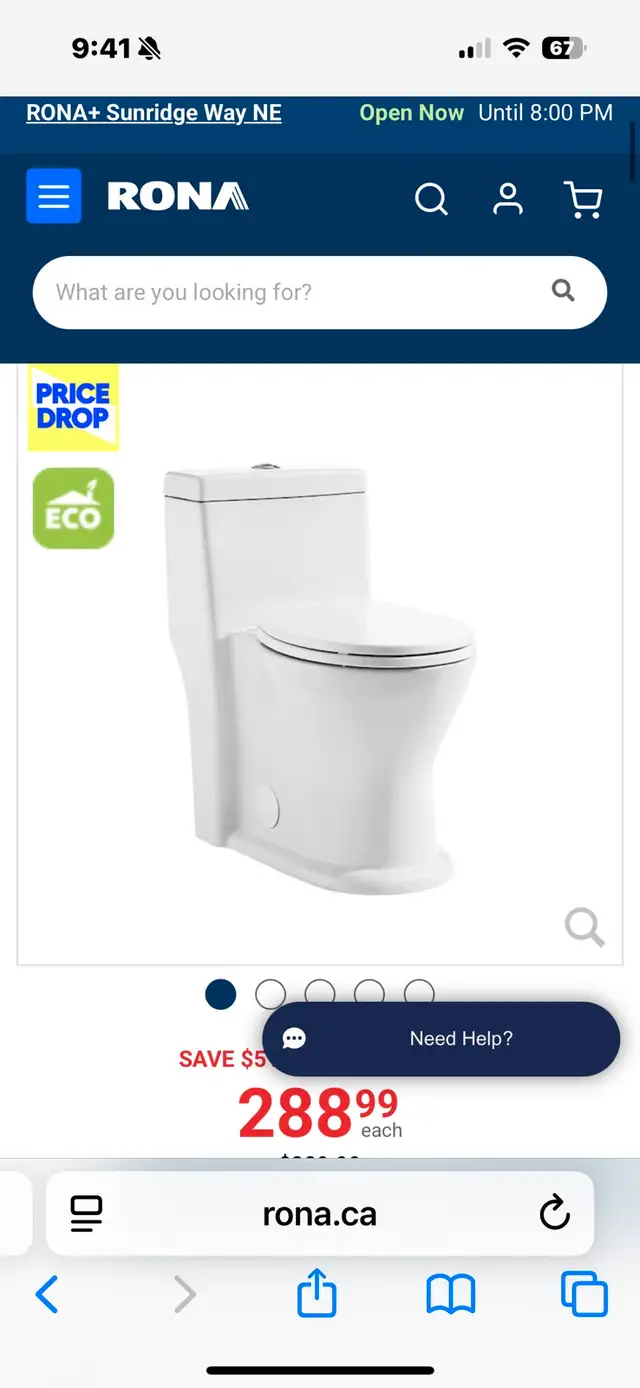Open Safari page settings menu icon
The image size is (640, 1388).
pos(87,1214)
